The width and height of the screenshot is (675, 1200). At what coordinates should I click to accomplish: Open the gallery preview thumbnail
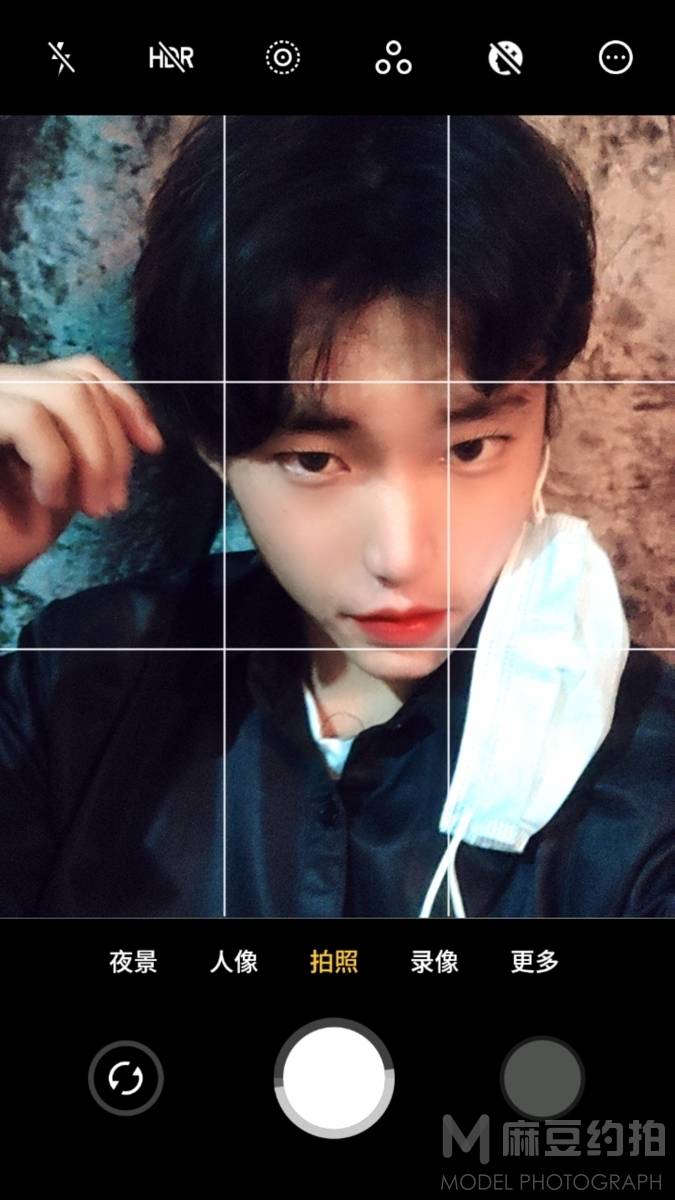542,1078
